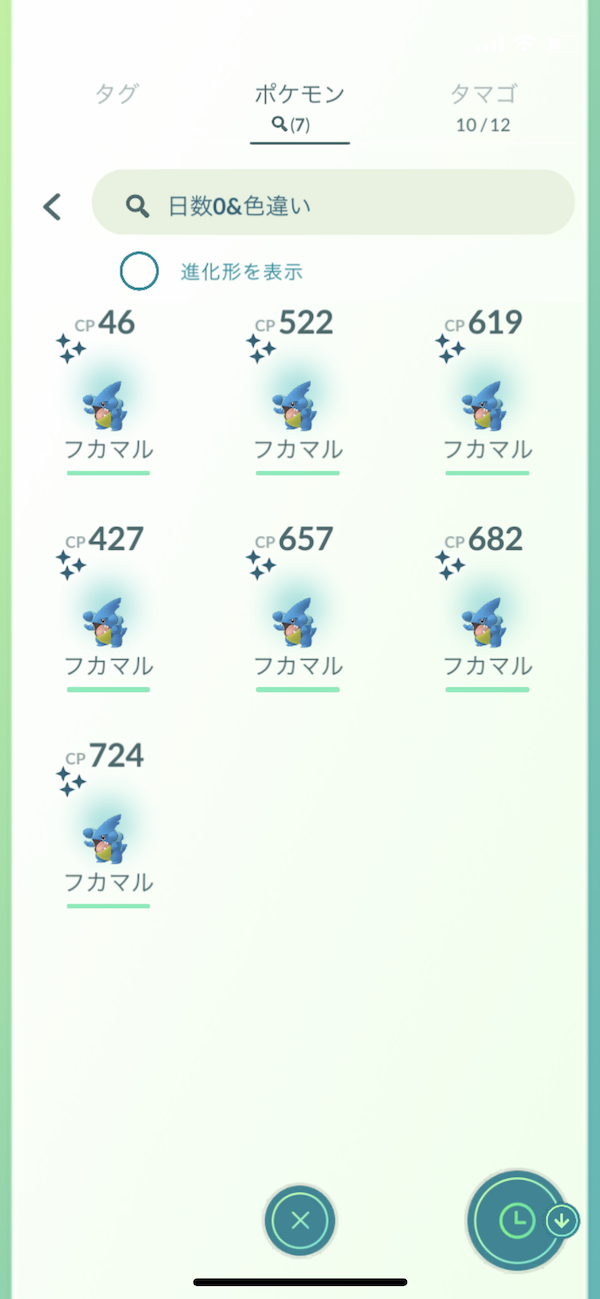Open the CP 522 フカマル
600x1299 pixels.
click(298, 391)
